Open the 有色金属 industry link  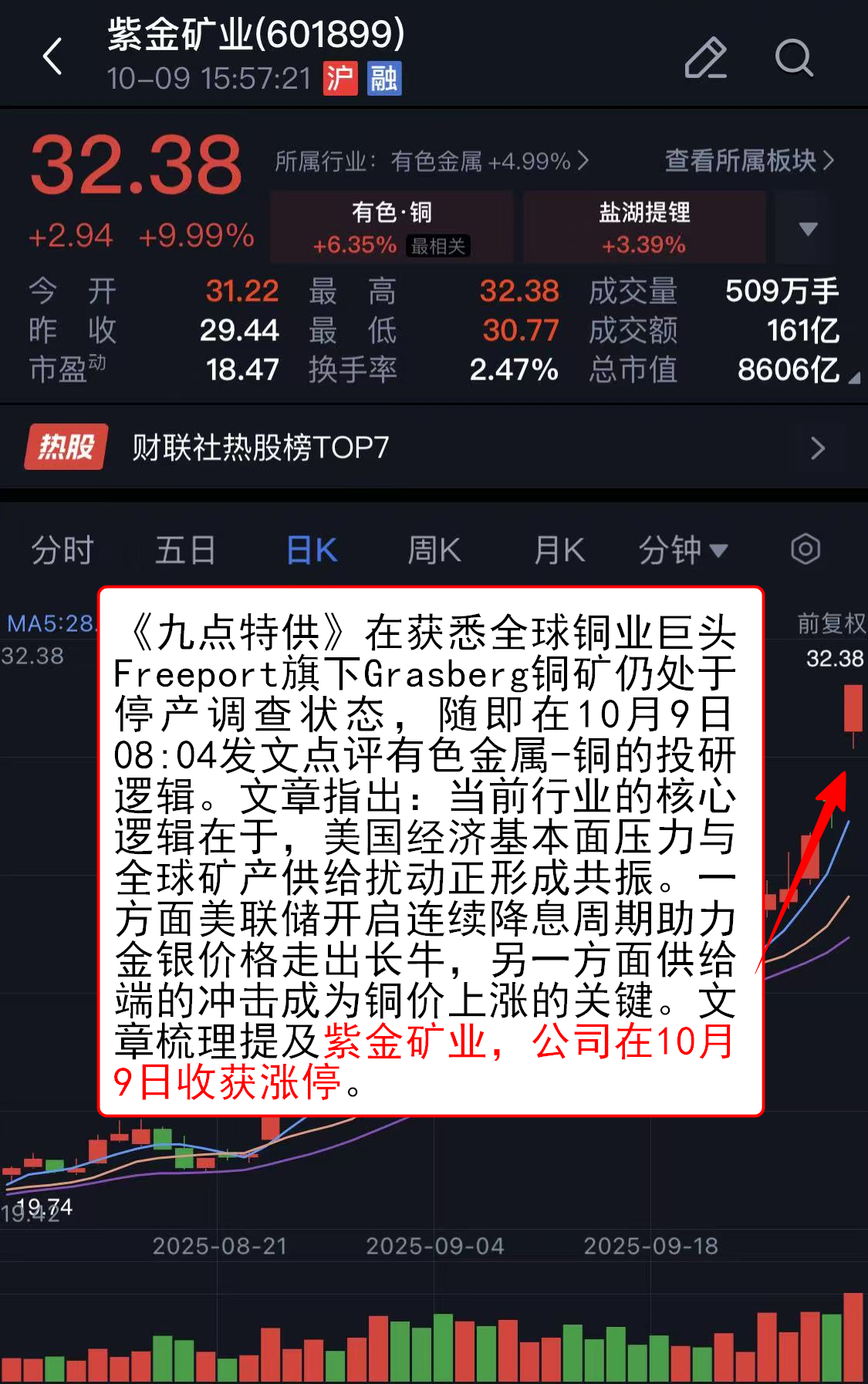pos(432,161)
